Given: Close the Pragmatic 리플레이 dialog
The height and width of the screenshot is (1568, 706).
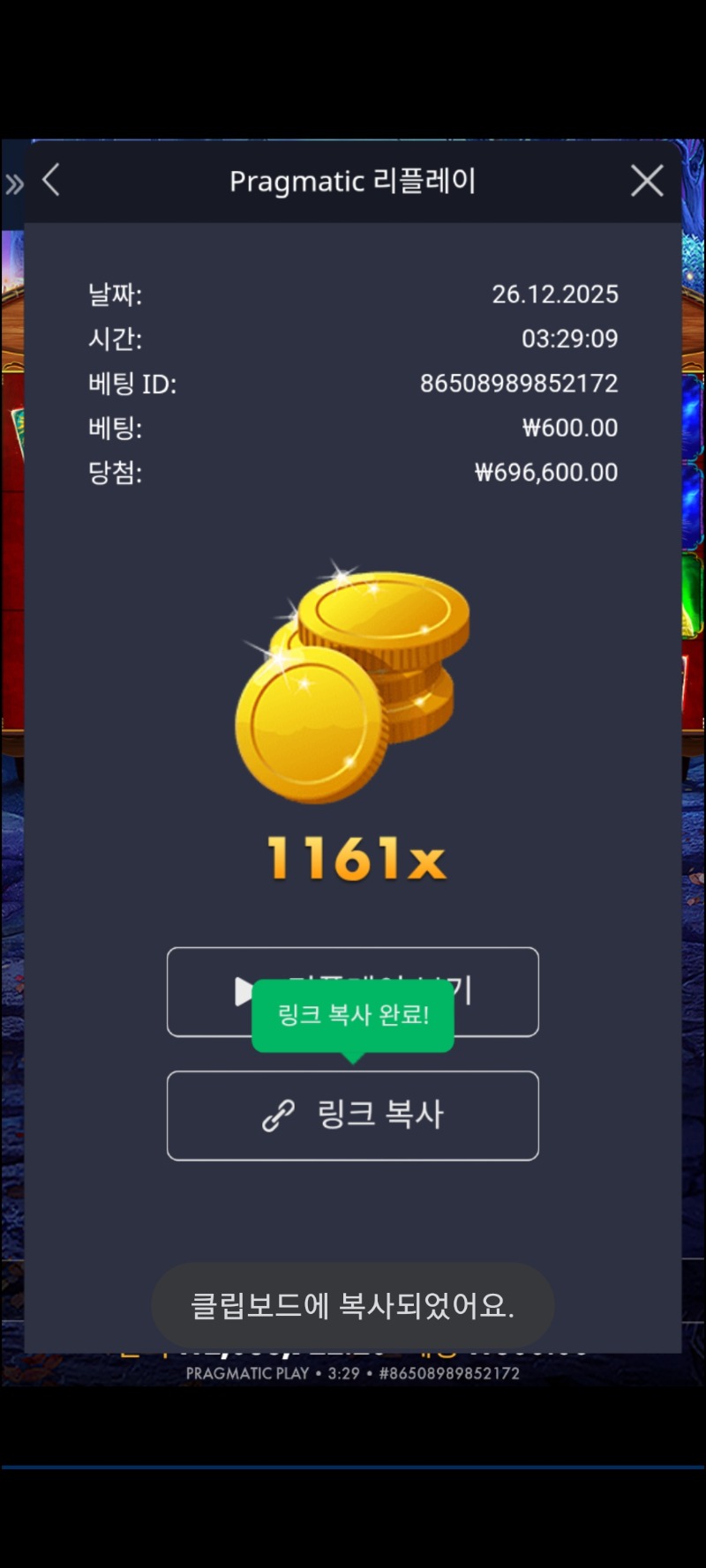Looking at the screenshot, I should pos(647,181).
